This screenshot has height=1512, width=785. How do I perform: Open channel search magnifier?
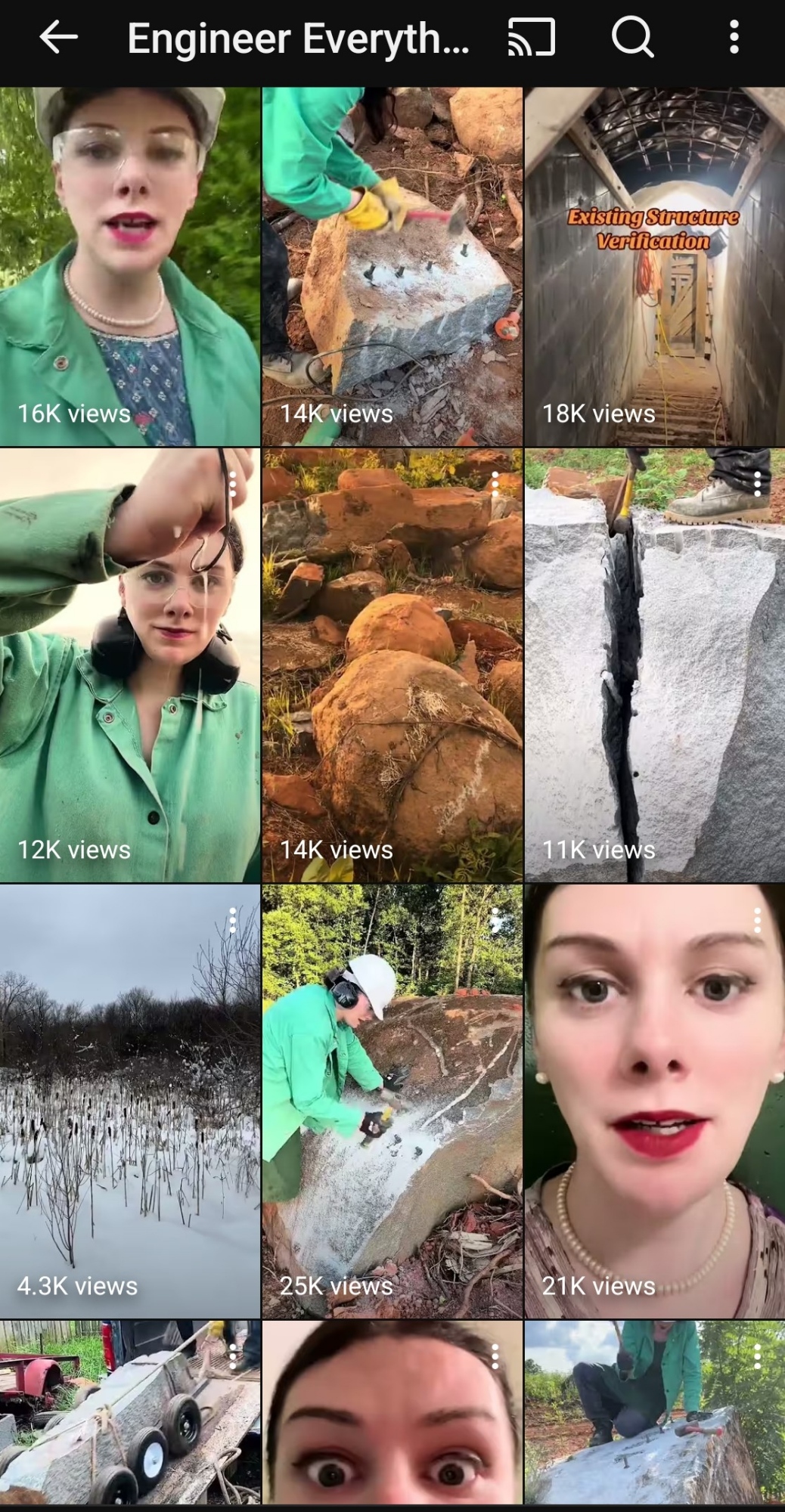[x=632, y=37]
